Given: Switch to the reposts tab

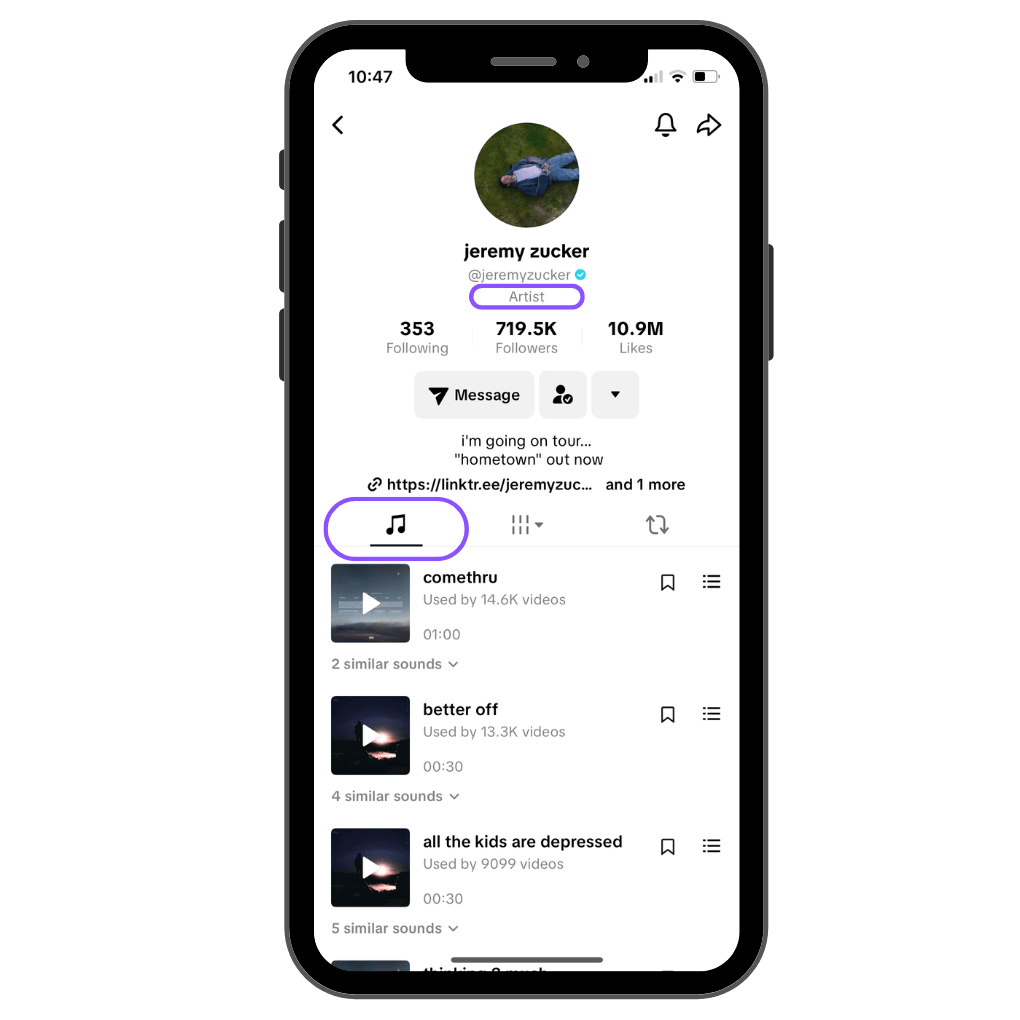Looking at the screenshot, I should pos(657,525).
